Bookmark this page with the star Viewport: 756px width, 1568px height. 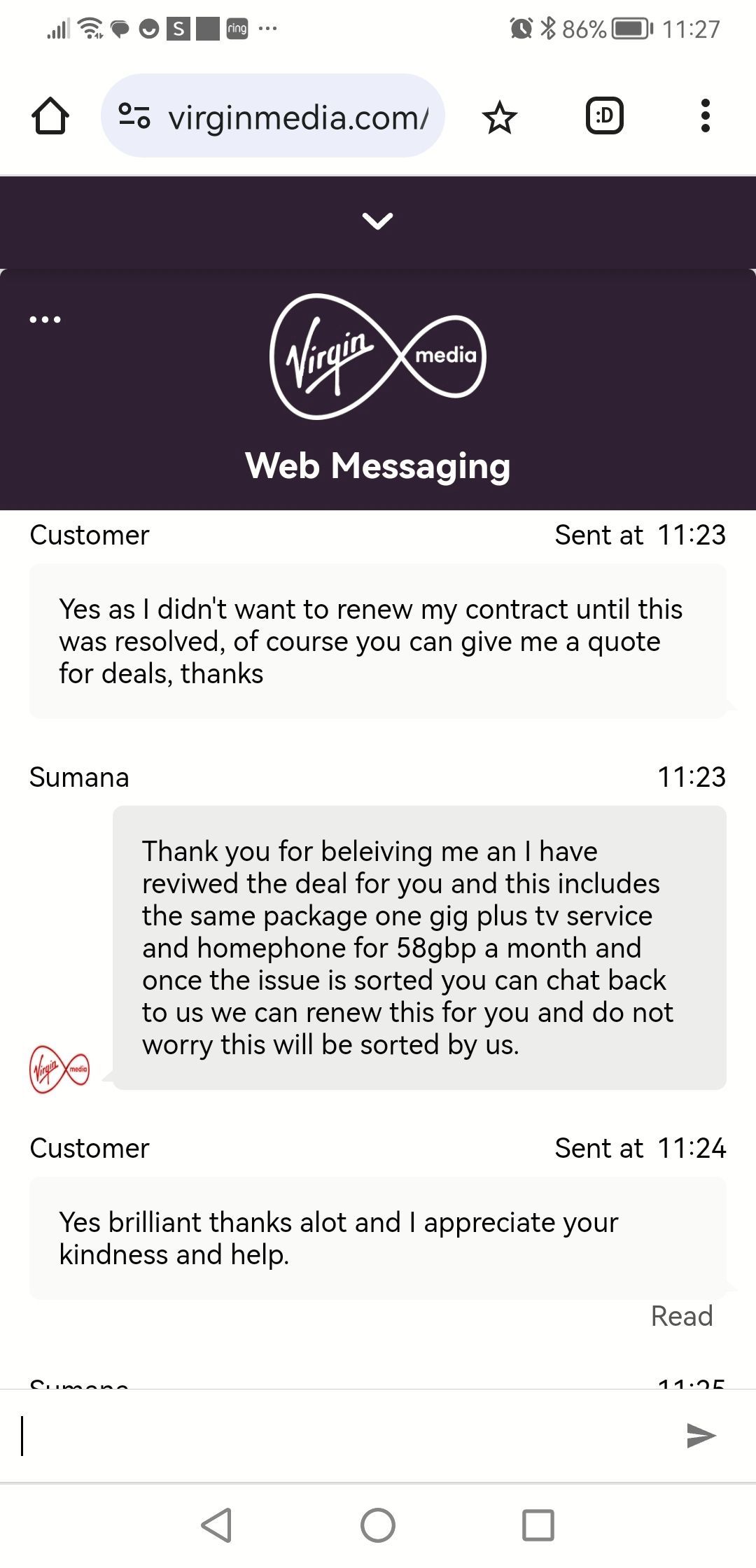pyautogui.click(x=499, y=117)
